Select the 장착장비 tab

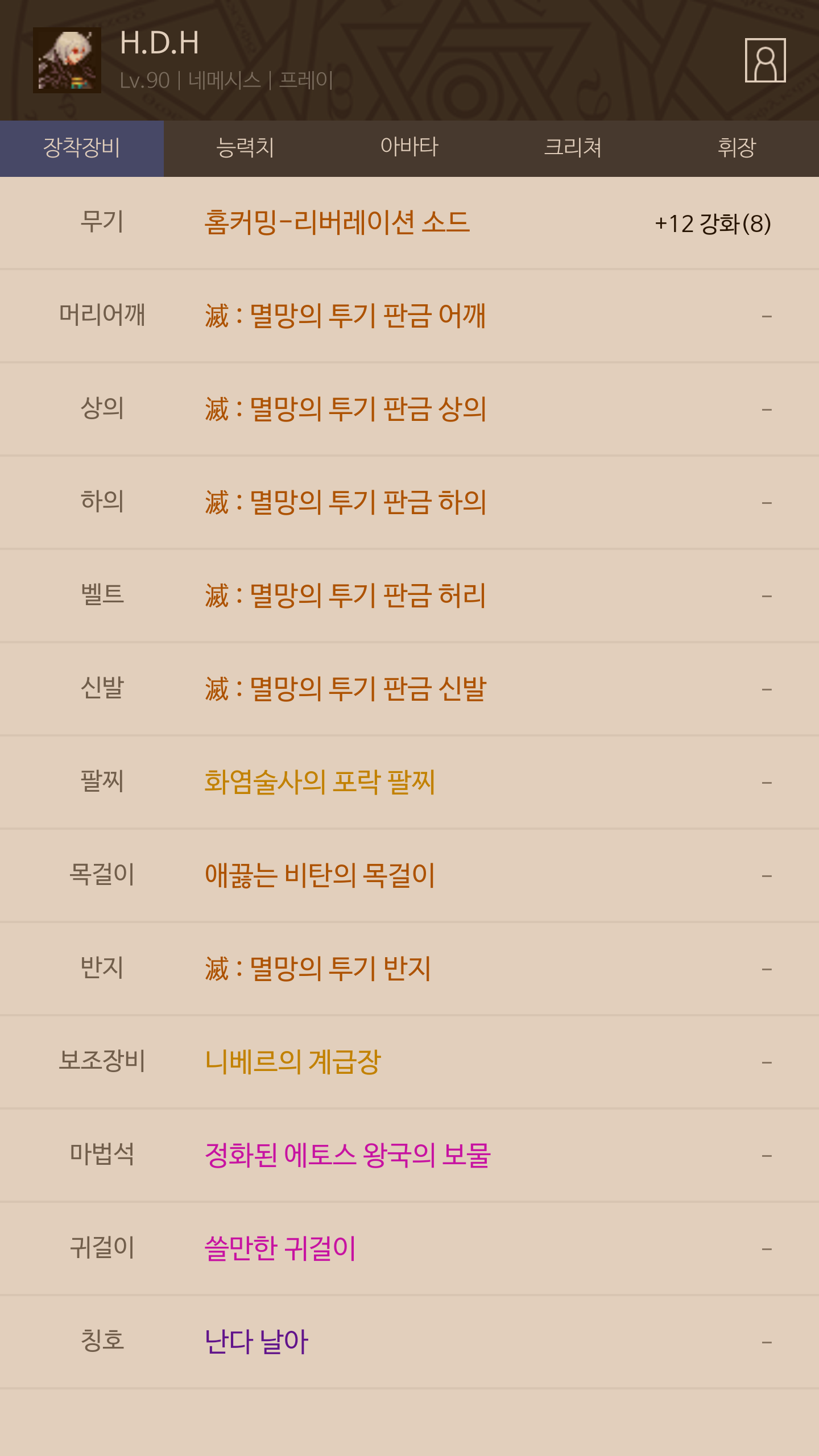click(x=82, y=148)
